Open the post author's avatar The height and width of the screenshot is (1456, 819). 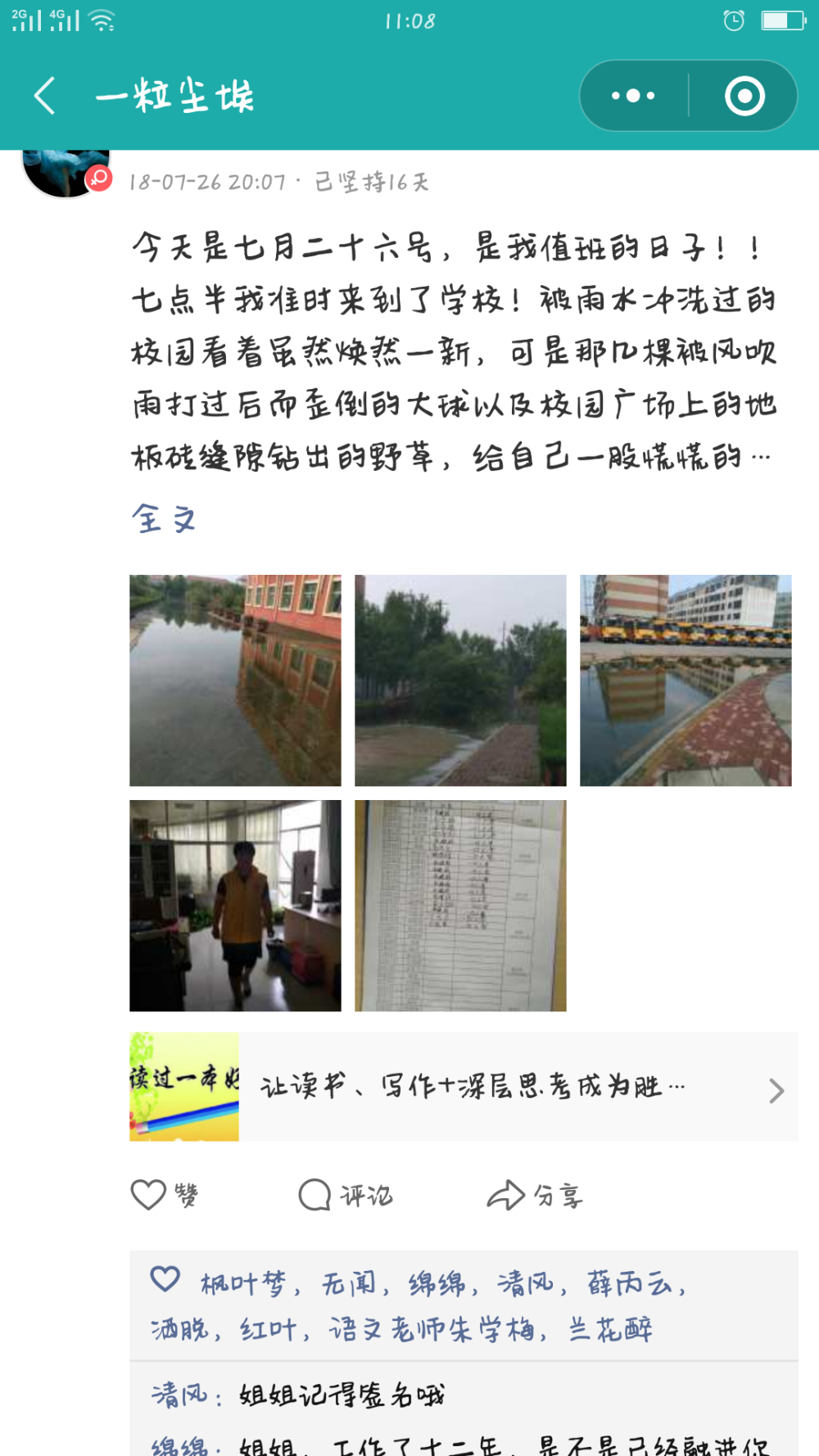tap(66, 173)
